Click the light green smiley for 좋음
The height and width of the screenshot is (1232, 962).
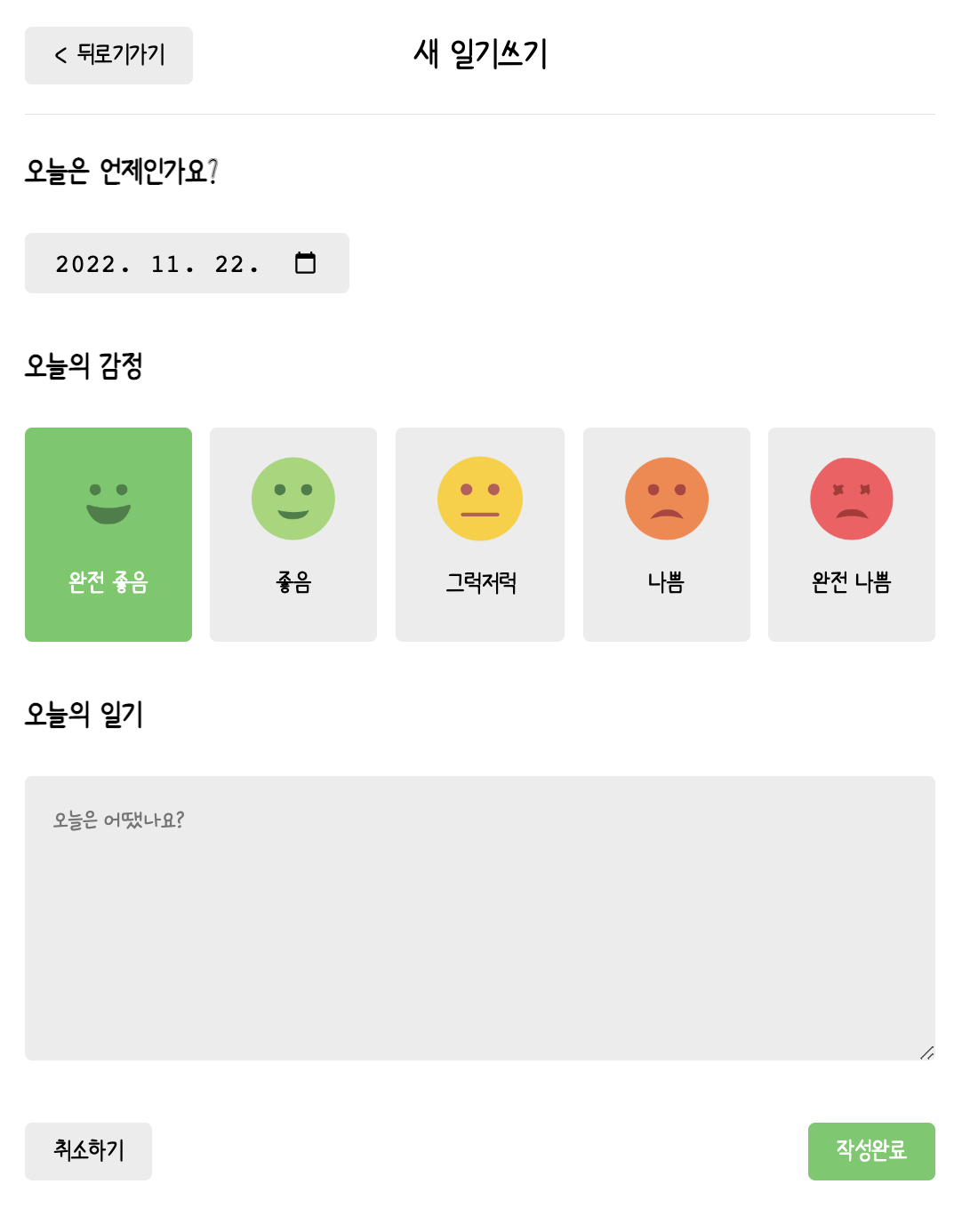[293, 498]
